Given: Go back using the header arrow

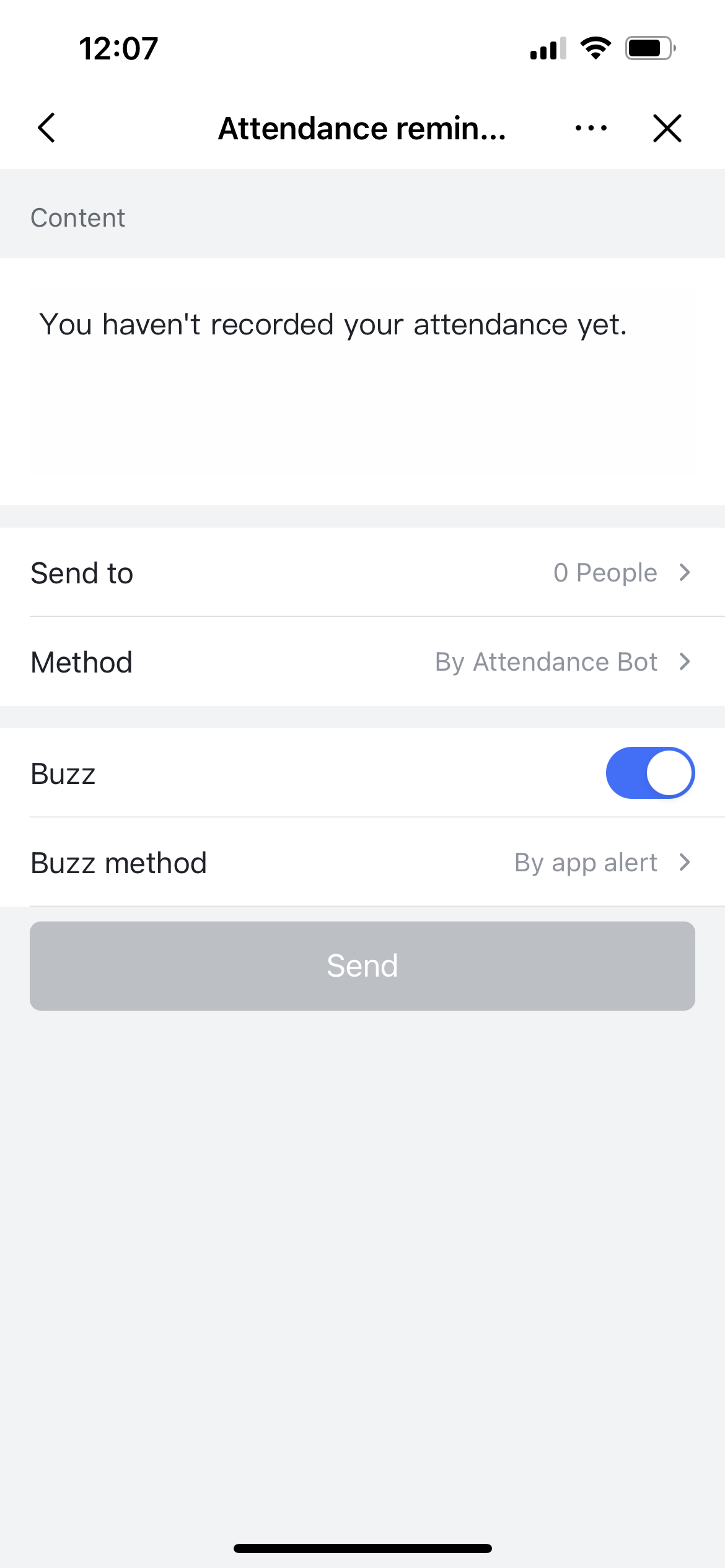Looking at the screenshot, I should 47,128.
